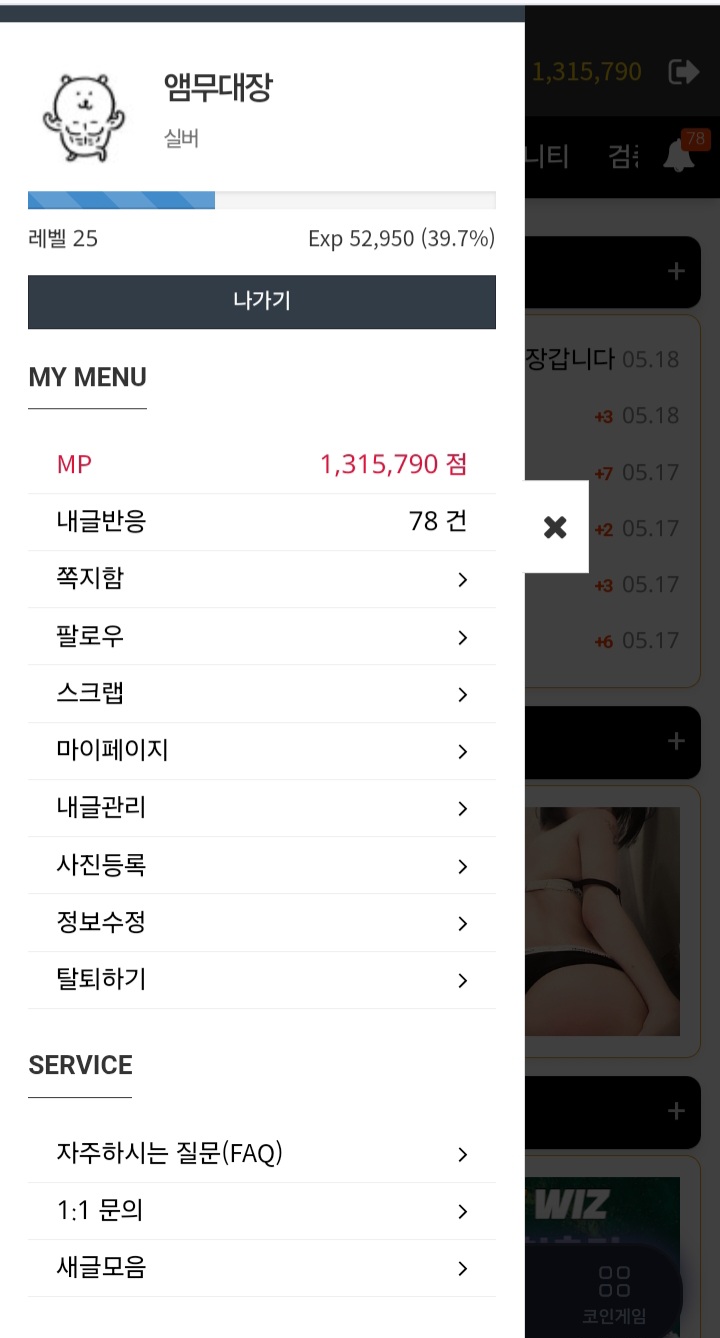Open the MP points row
The height and width of the screenshot is (1338, 720).
coord(262,465)
